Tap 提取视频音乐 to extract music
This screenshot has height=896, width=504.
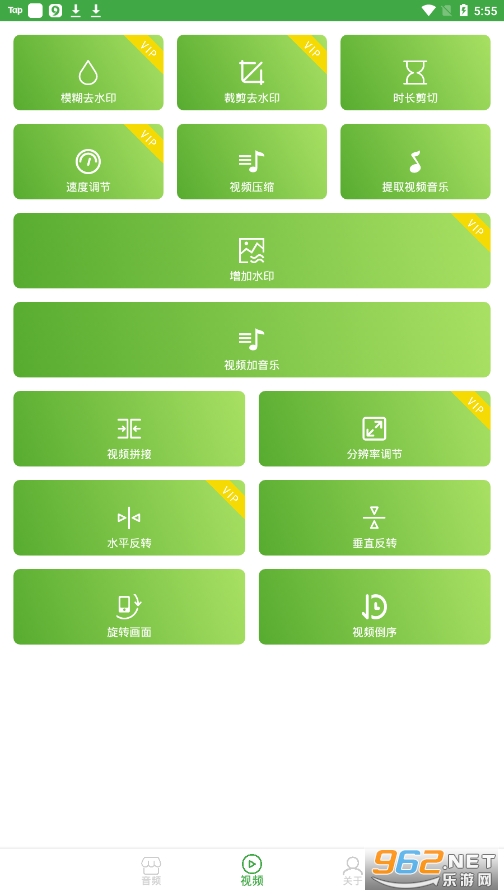point(415,162)
